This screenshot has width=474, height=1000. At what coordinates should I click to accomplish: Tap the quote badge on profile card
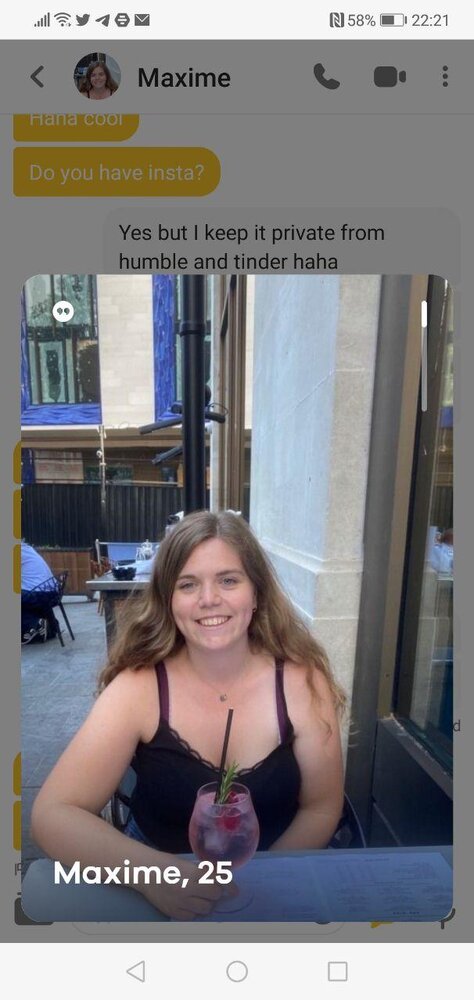[x=63, y=311]
